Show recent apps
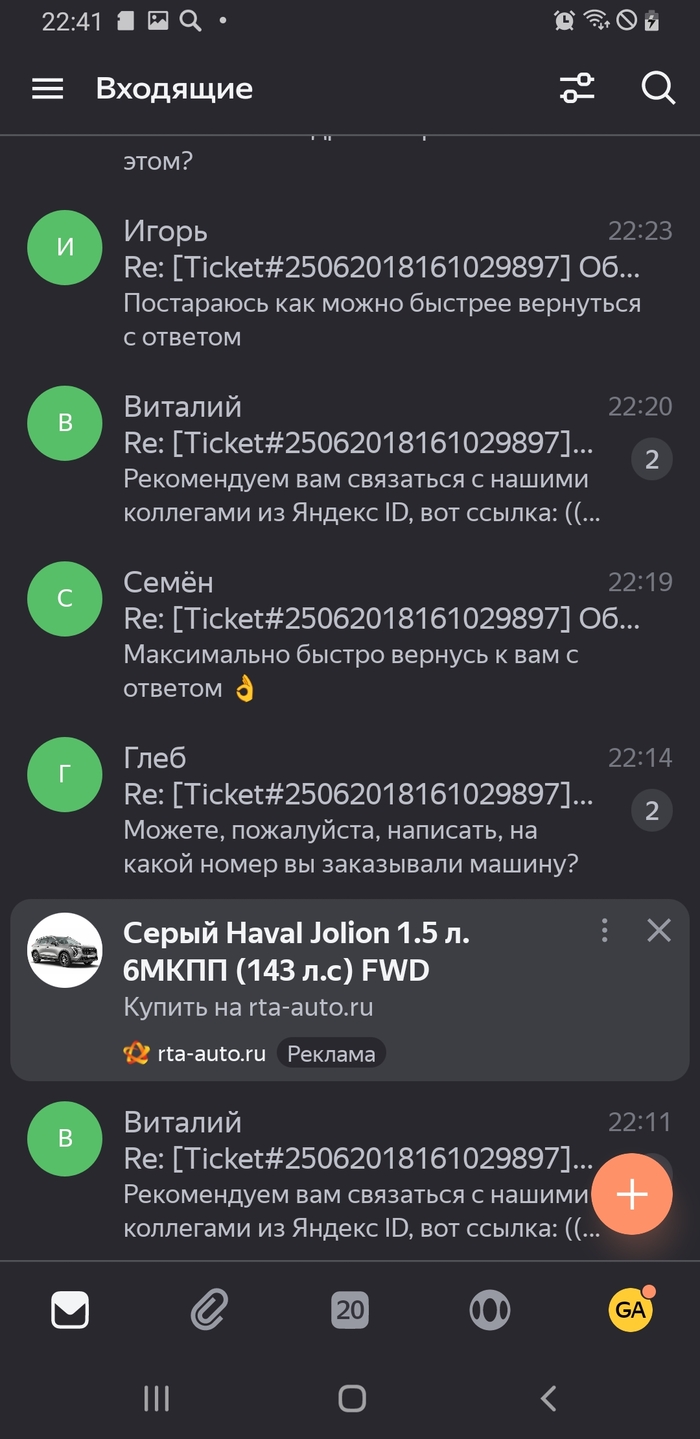This screenshot has height=1439, width=700. point(156,1398)
